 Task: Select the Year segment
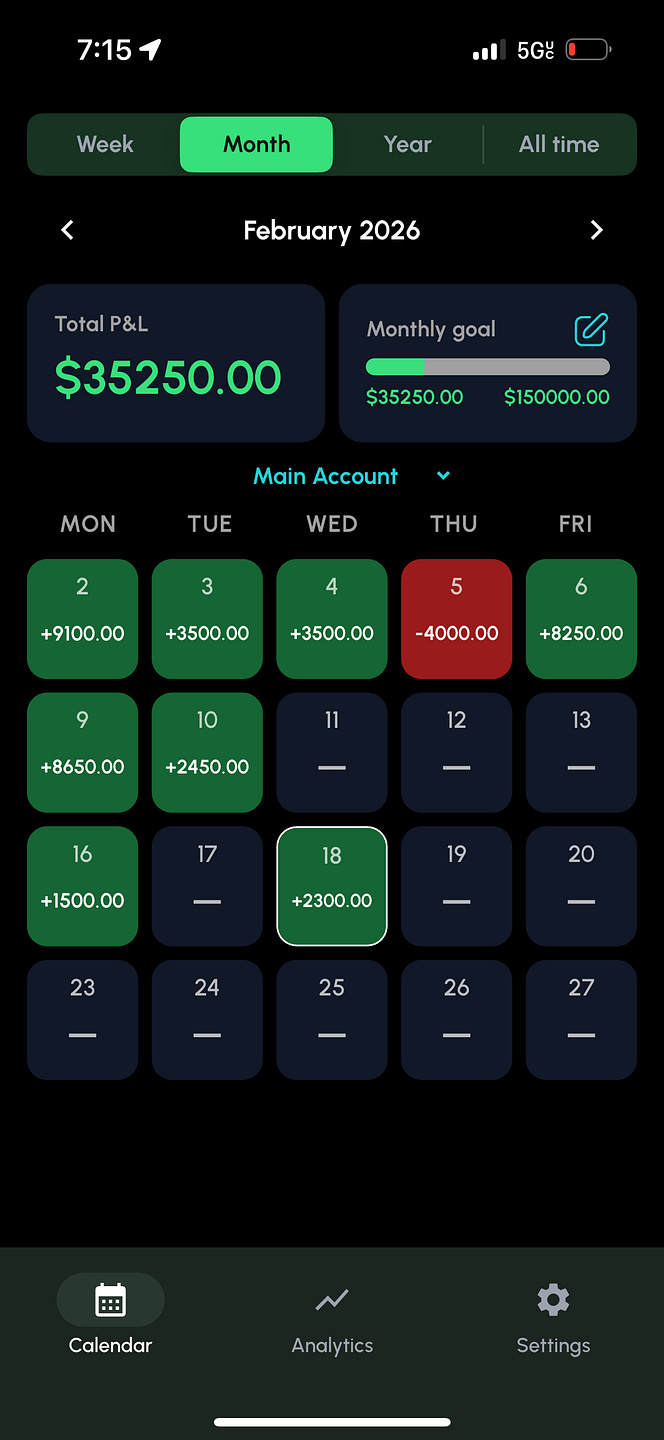407,145
